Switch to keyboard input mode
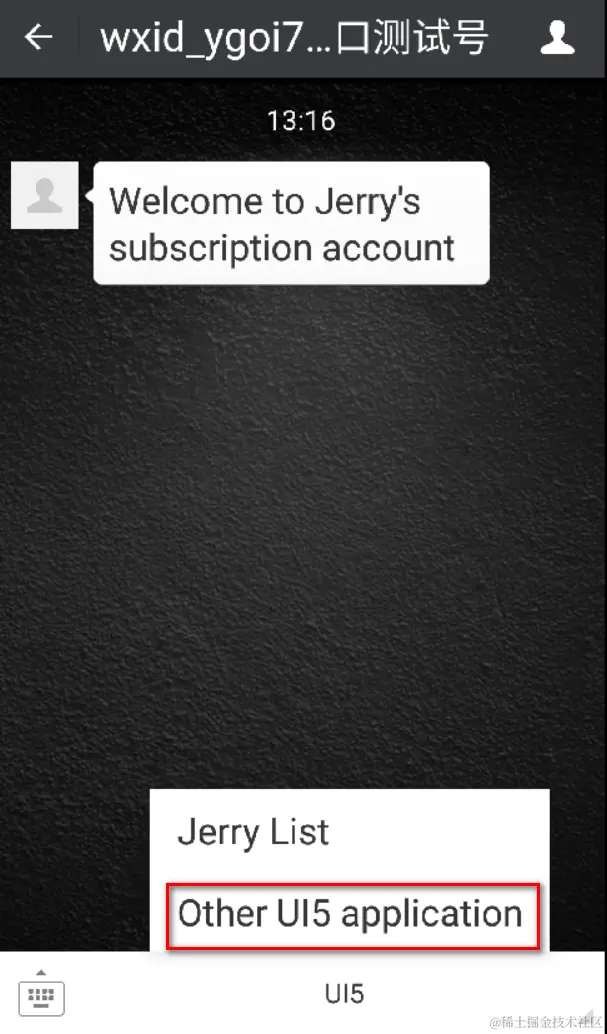The height and width of the screenshot is (1034, 607). coord(41,993)
